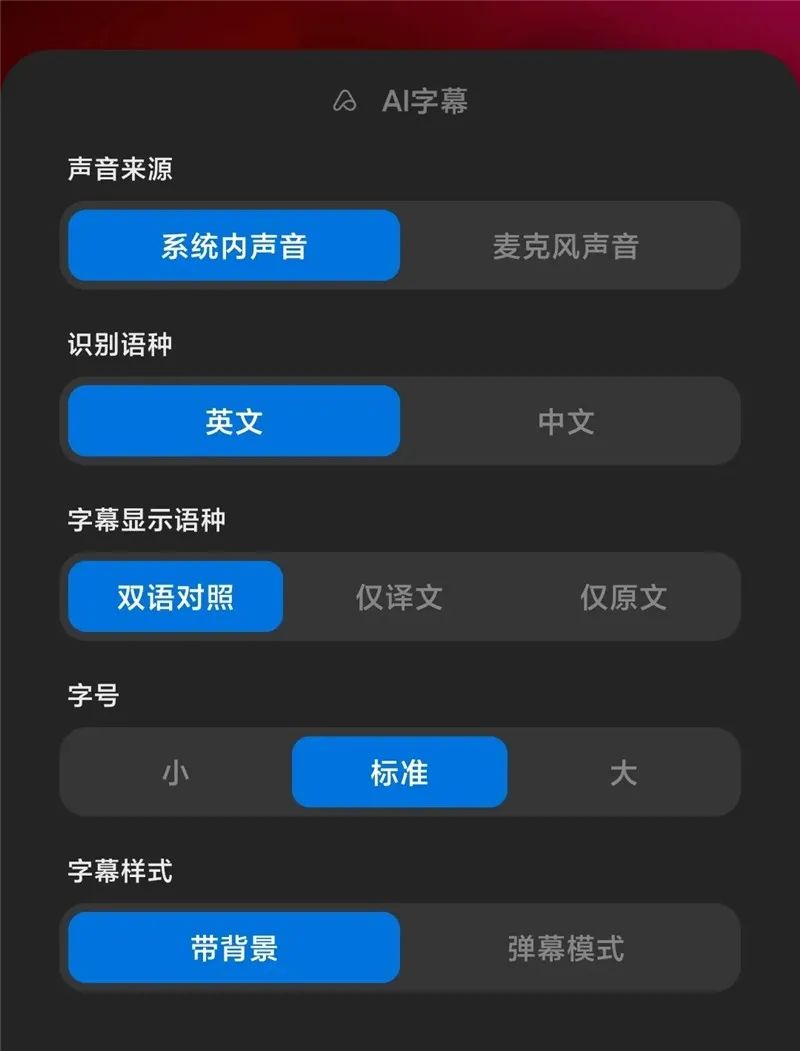Switch subtitle style to 弹幕模式
This screenshot has height=1051, width=800.
pyautogui.click(x=566, y=948)
